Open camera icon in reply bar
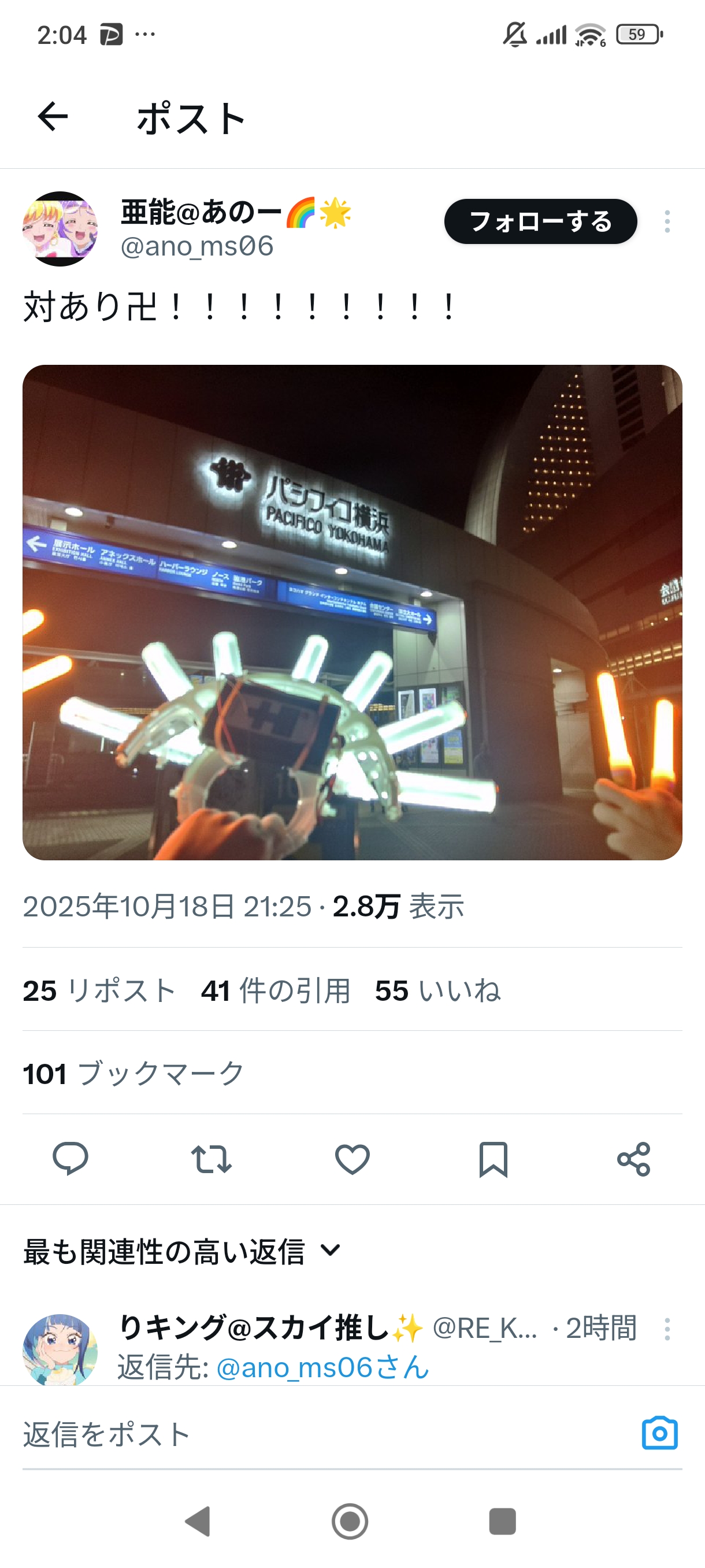 tap(659, 1433)
